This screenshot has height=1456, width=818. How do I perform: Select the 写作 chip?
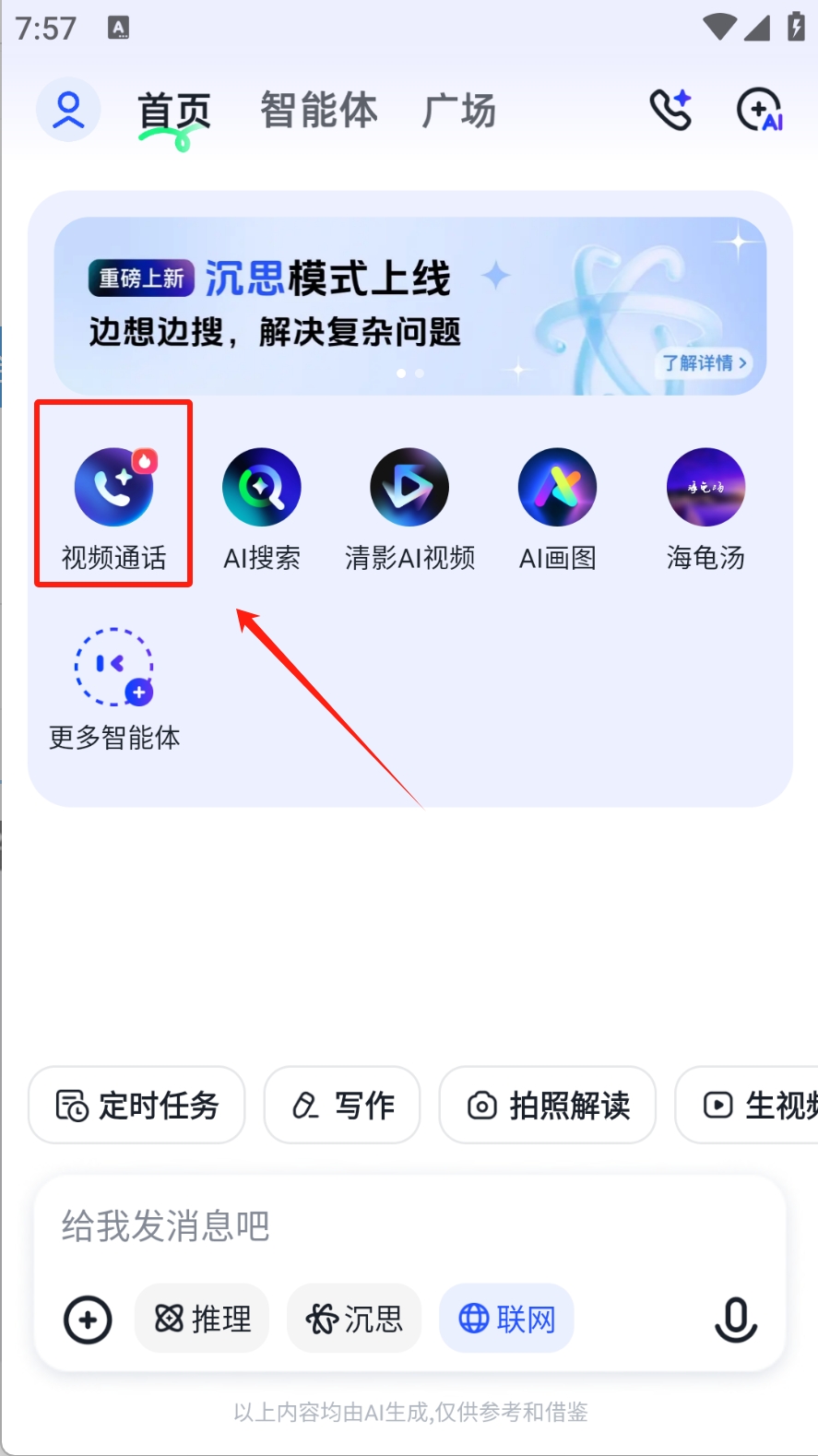[x=342, y=1105]
